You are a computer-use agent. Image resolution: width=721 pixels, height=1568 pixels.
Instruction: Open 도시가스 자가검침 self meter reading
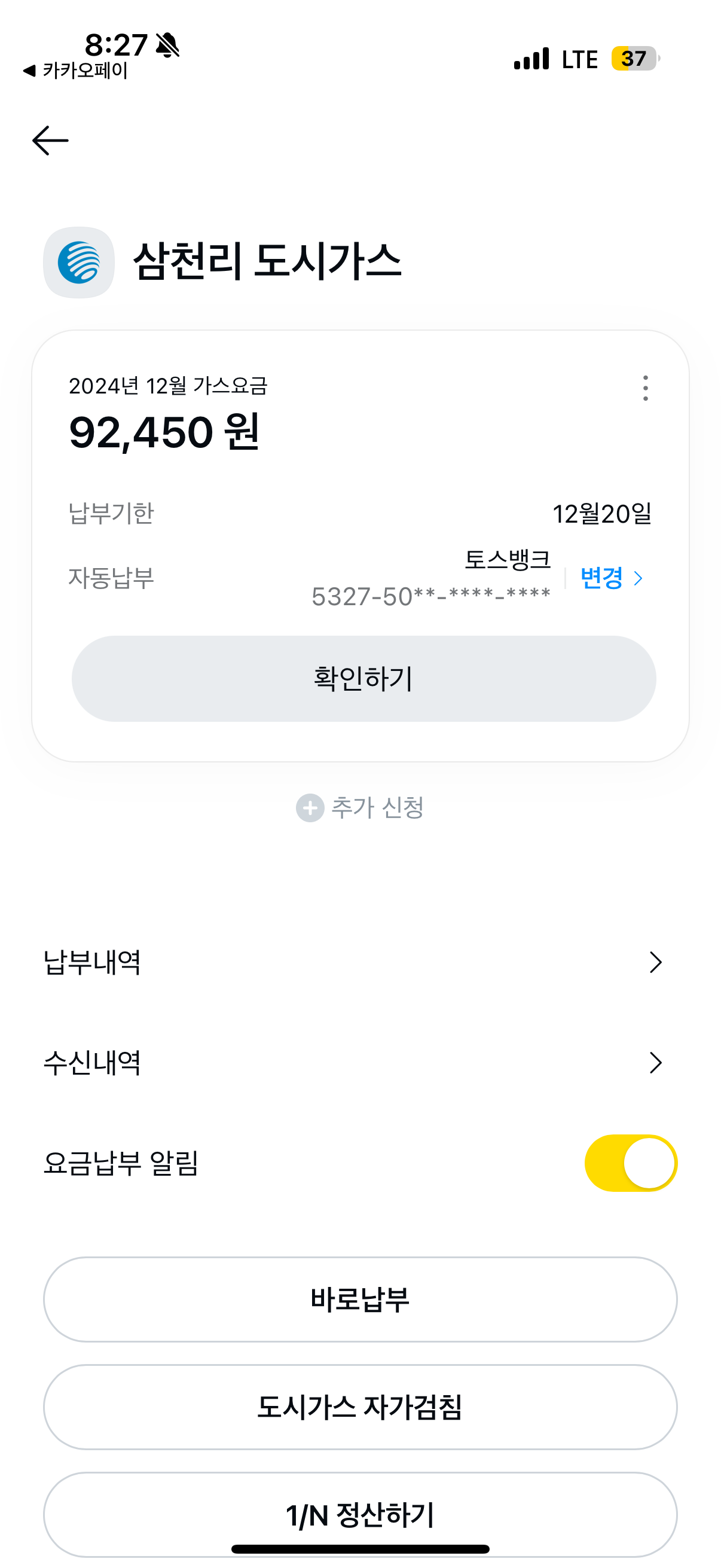[x=360, y=1407]
